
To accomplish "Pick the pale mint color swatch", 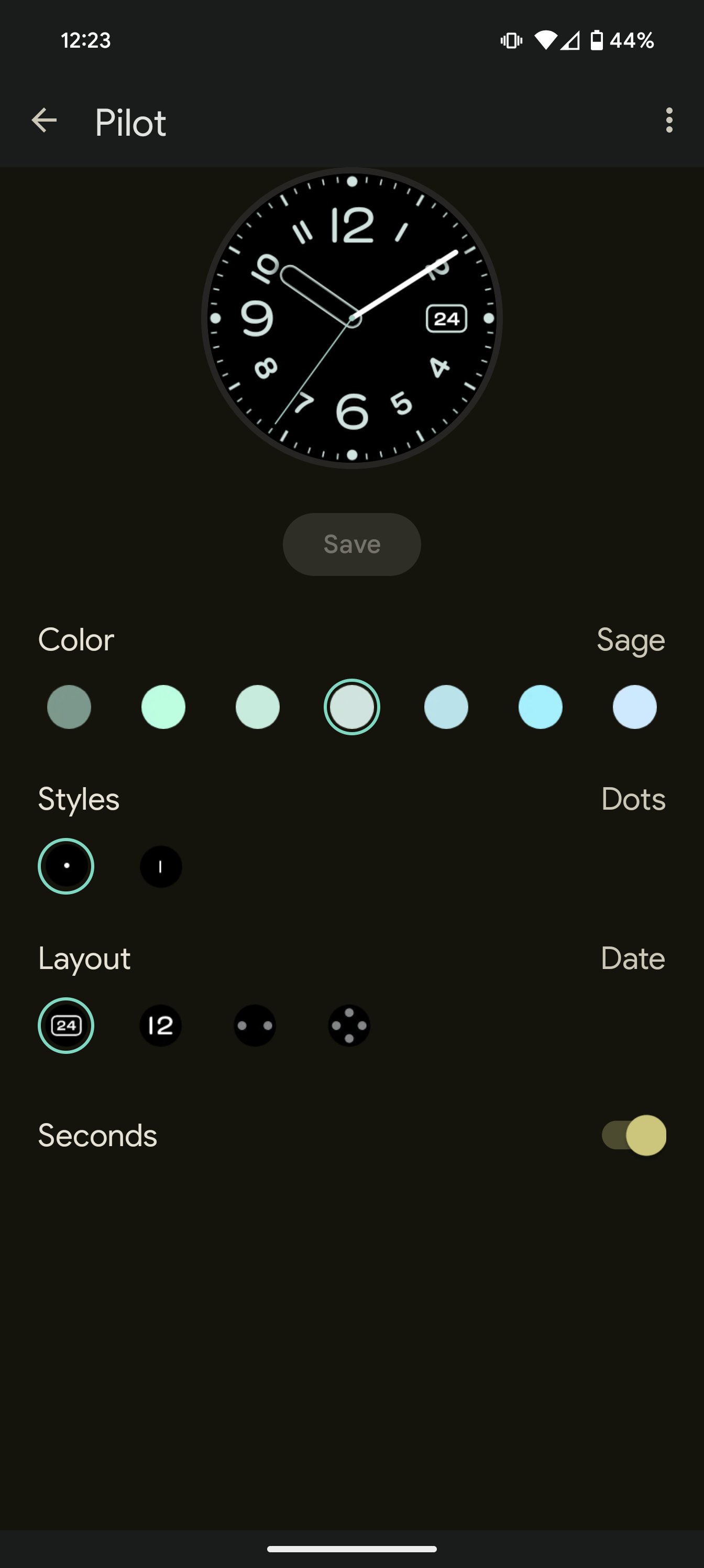I will click(x=257, y=706).
